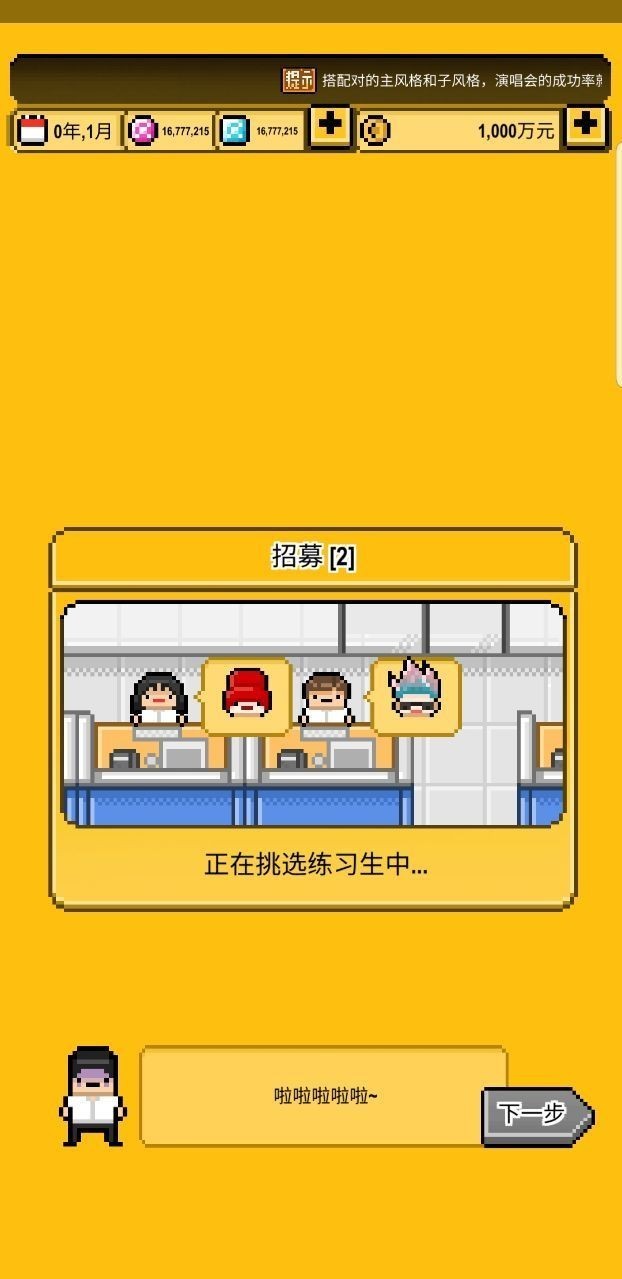Screen dimensions: 622x1279
Task: Tap the 下一步 button to continue
Action: [536, 1114]
